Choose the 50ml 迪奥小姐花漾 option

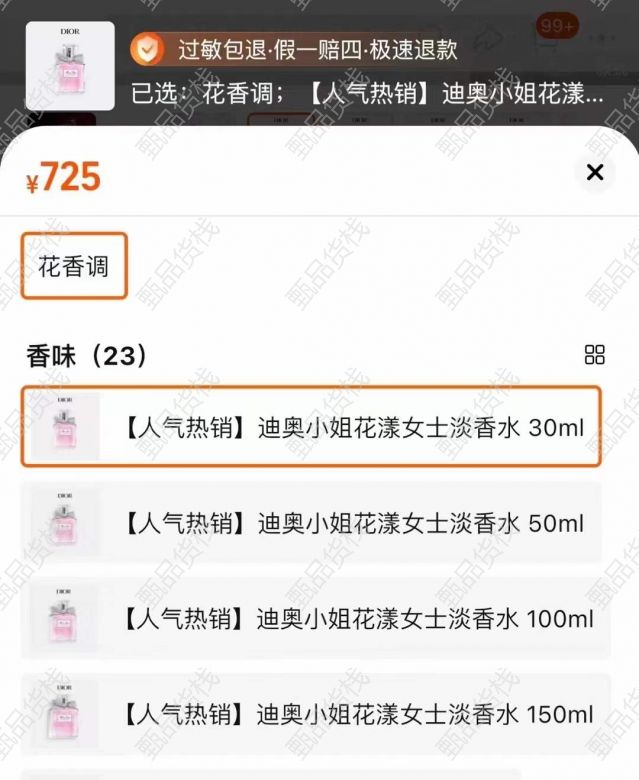pyautogui.click(x=311, y=522)
